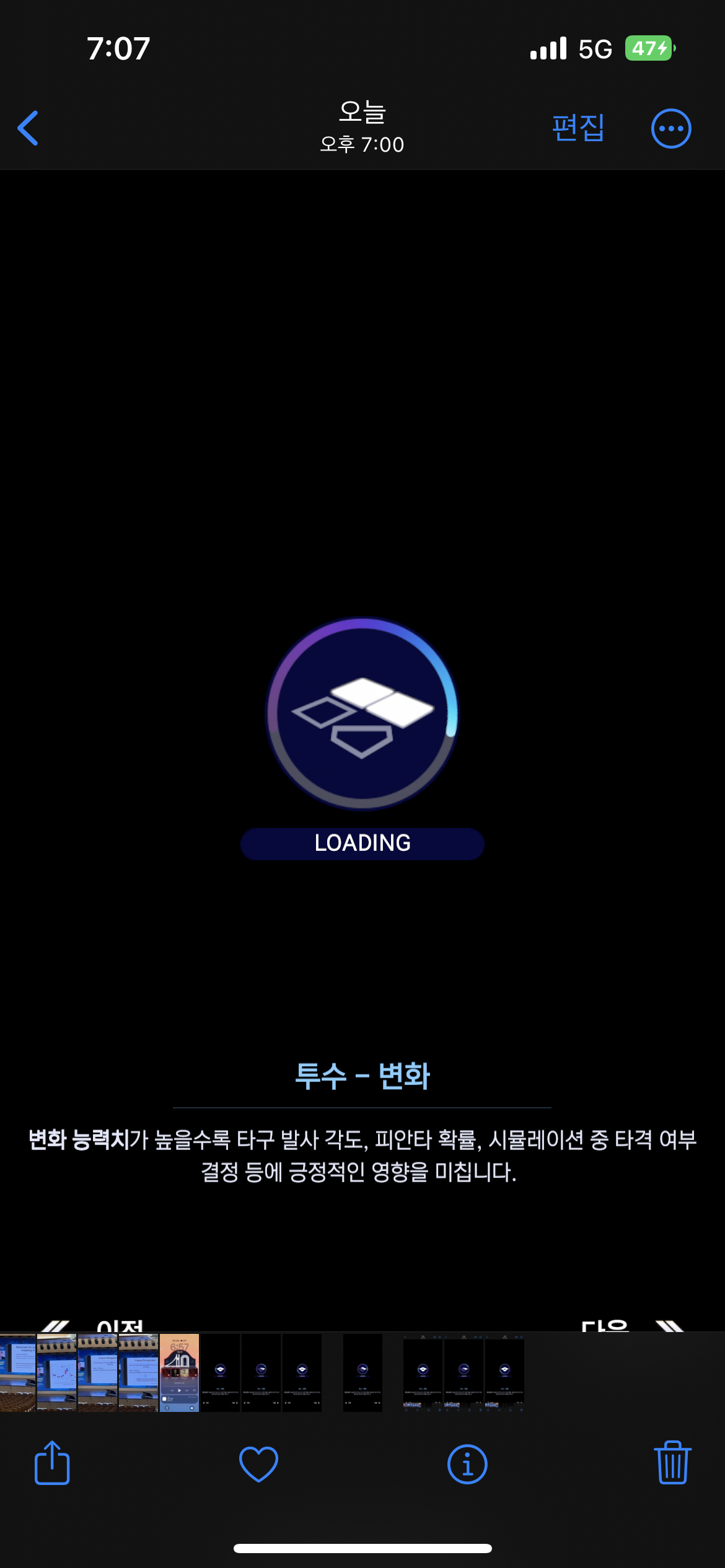Viewport: 725px width, 1568px height.
Task: Show photo info details
Action: pos(467,1464)
